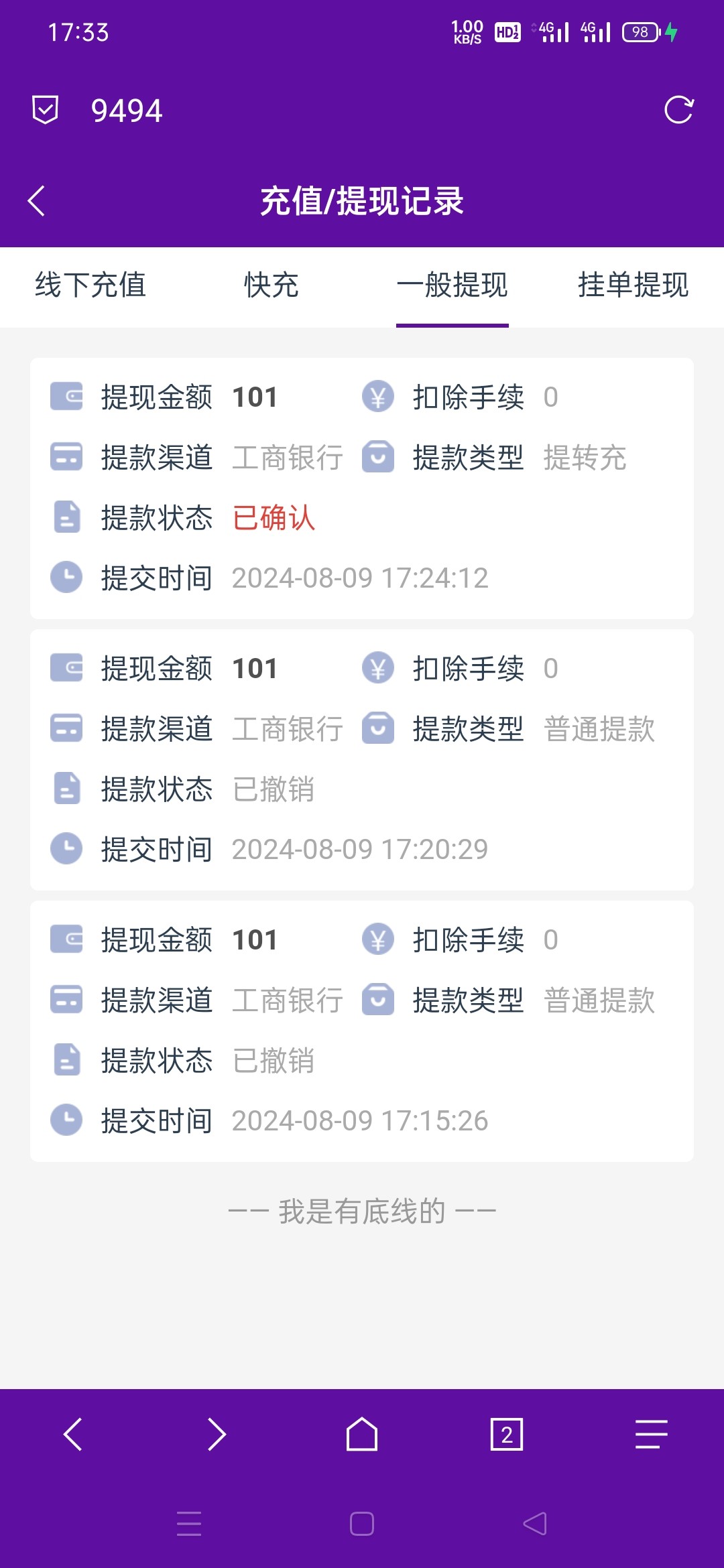724x1568 pixels.
Task: Switch to the 挂单提现 tab
Action: click(x=633, y=285)
